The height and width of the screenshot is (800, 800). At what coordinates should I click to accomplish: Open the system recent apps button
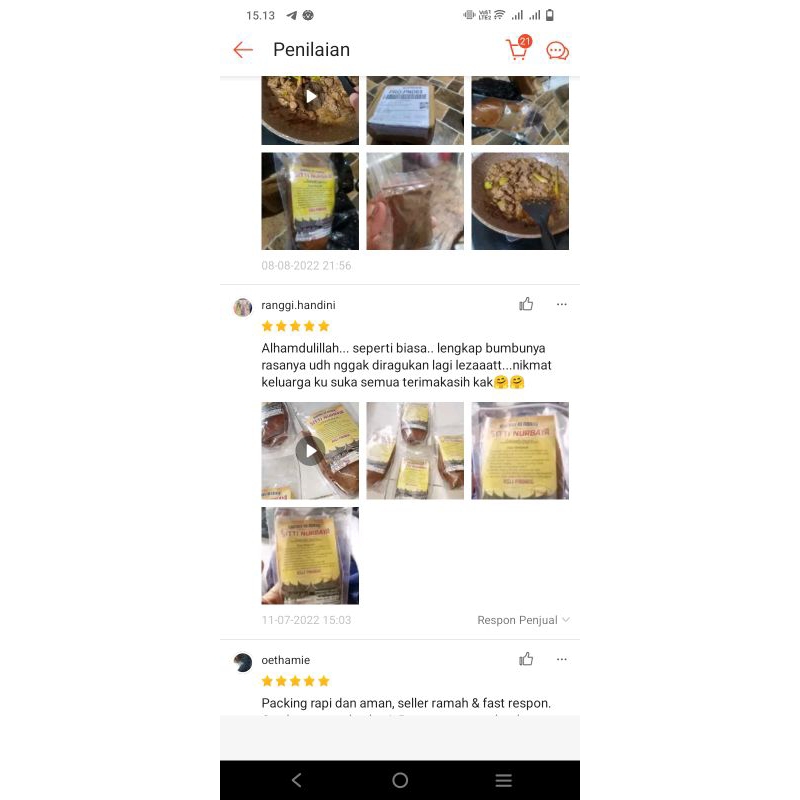pos(504,780)
